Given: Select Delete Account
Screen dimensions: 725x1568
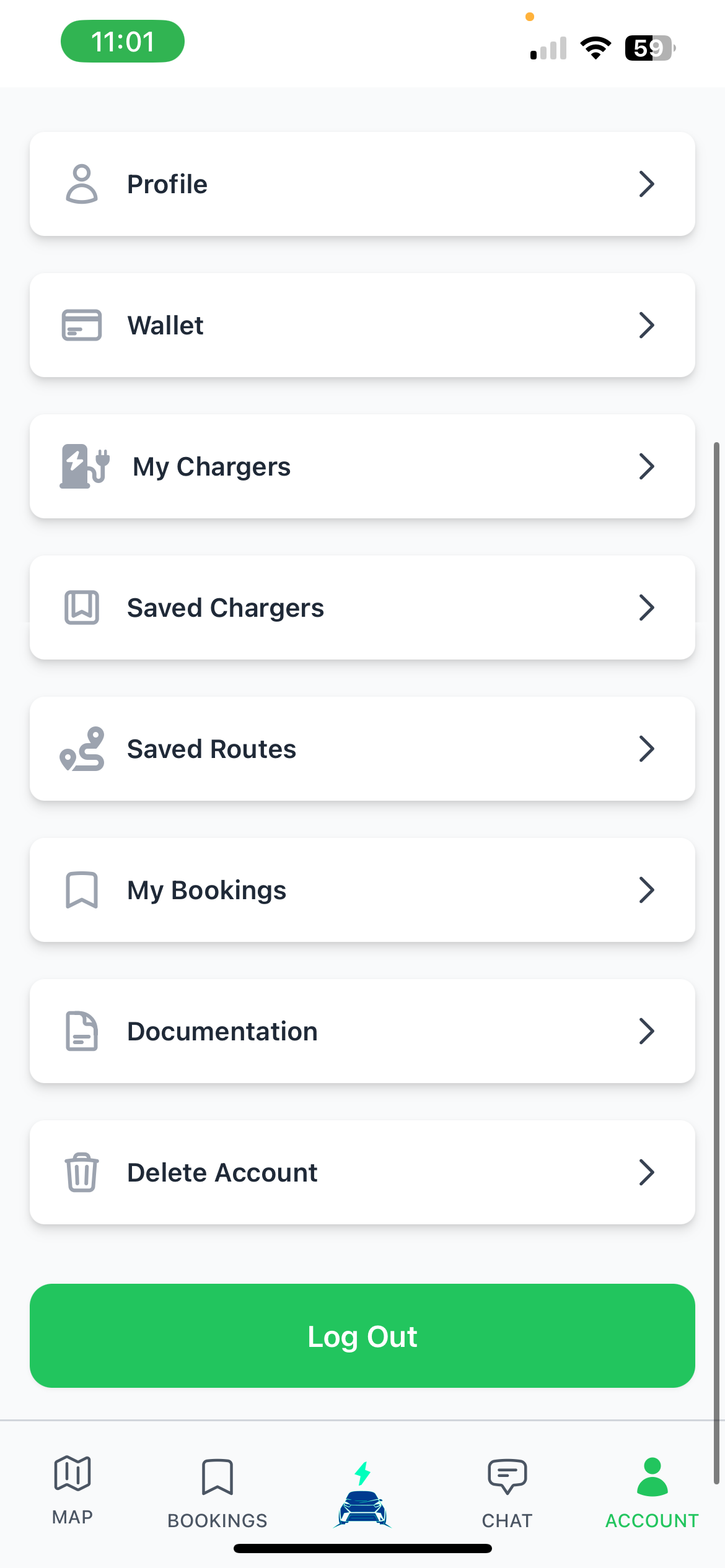Looking at the screenshot, I should [362, 1172].
